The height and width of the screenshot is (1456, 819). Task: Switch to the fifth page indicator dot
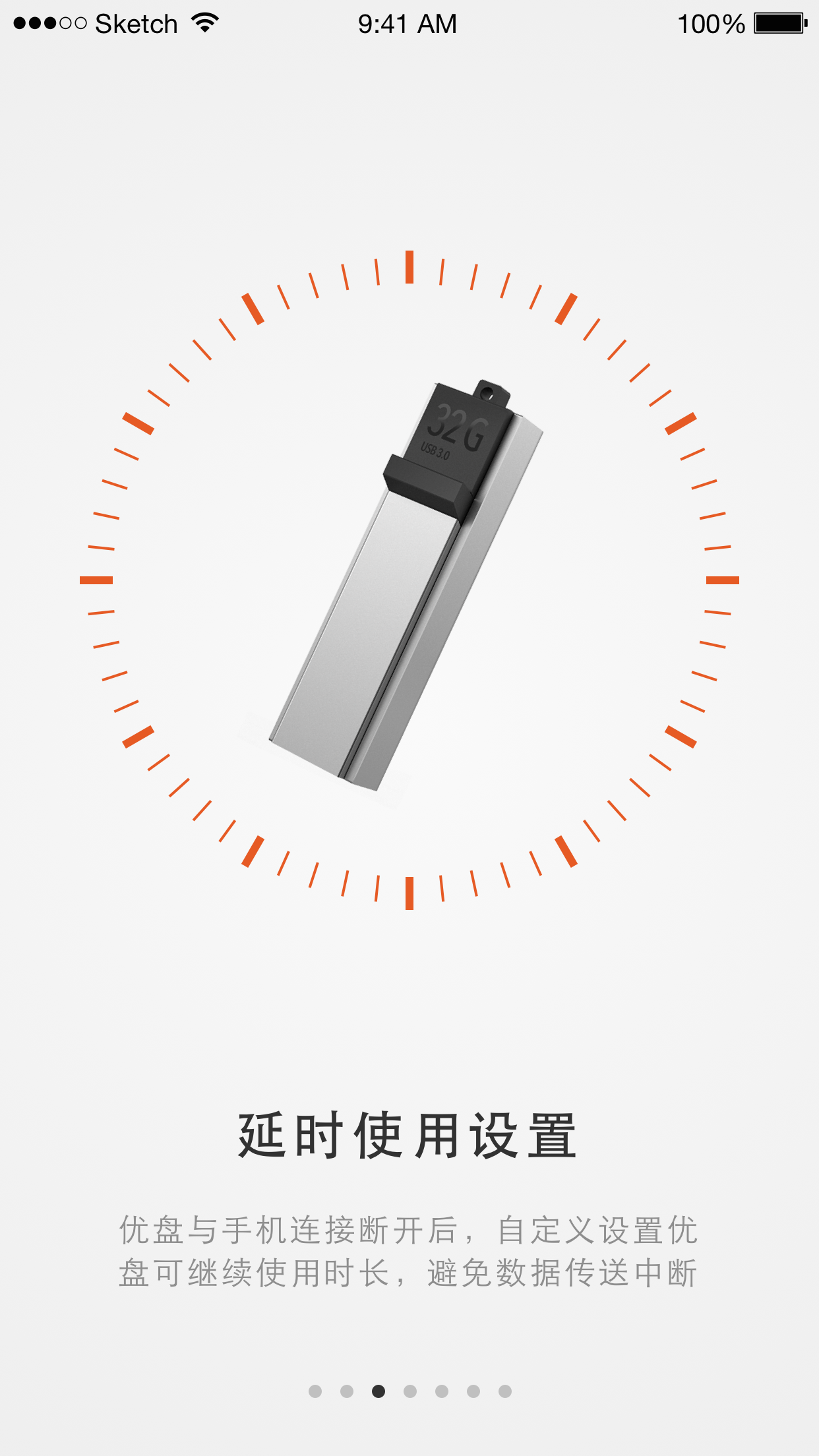442,1391
